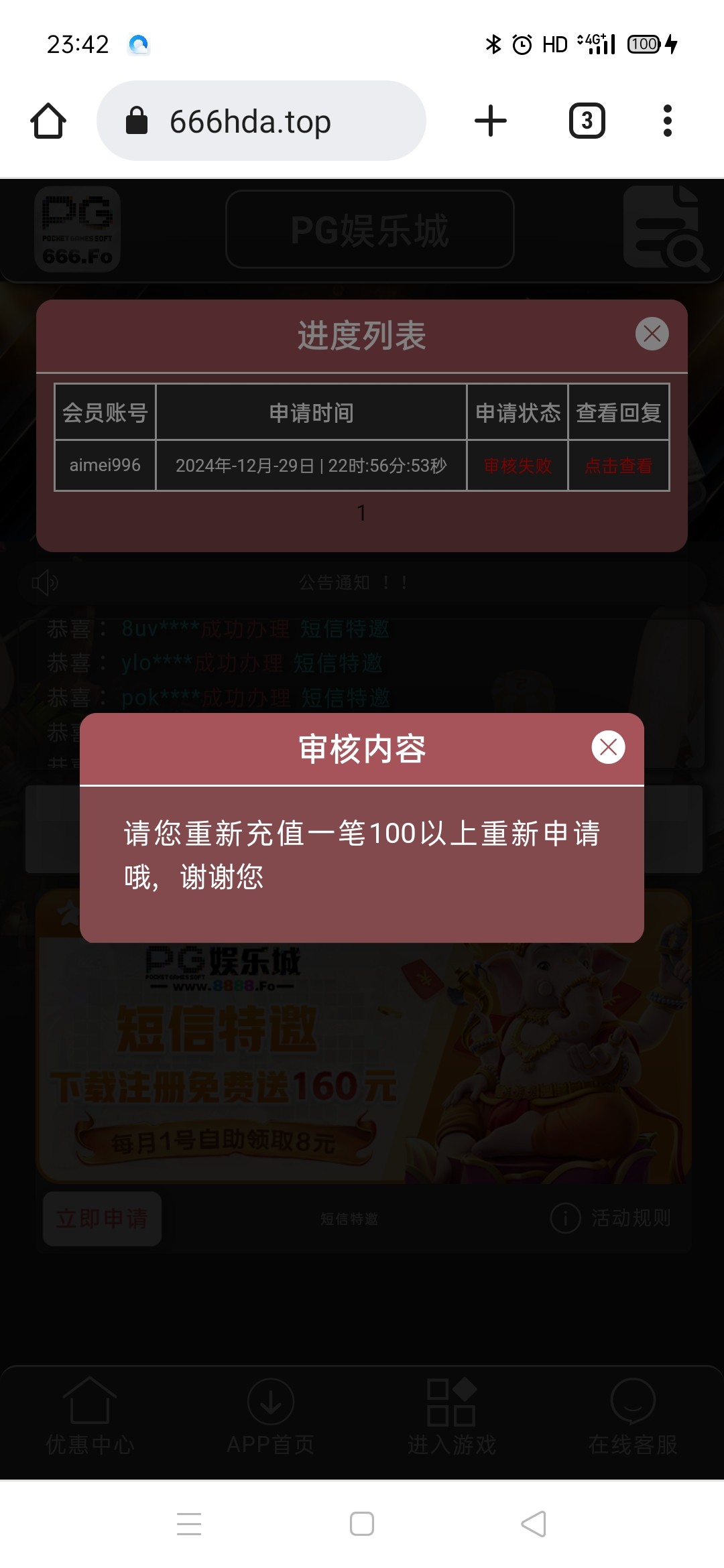
Task: Tap the 立即申请 button
Action: pyautogui.click(x=102, y=1218)
